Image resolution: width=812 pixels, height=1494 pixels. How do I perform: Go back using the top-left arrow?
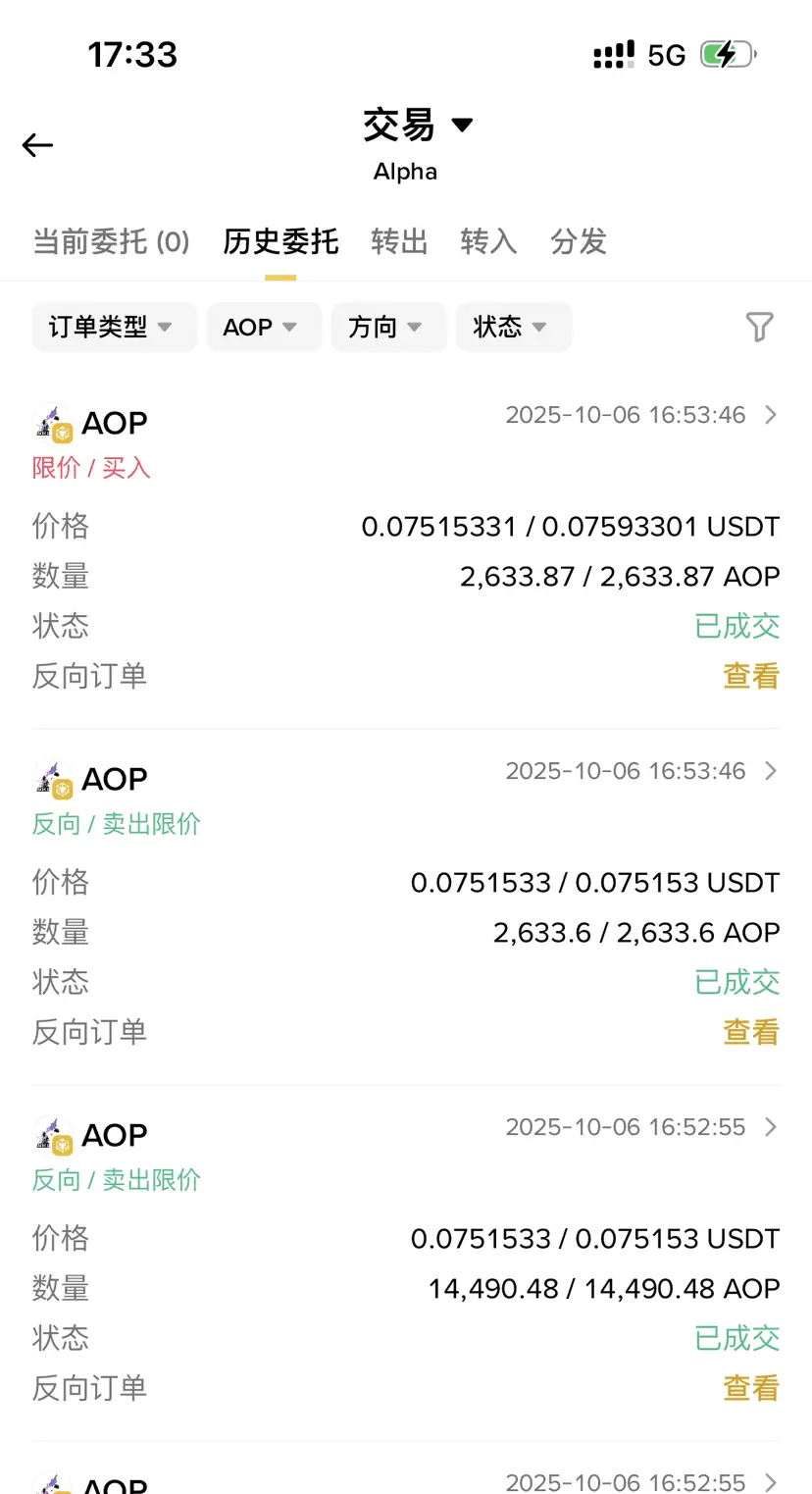[x=37, y=146]
